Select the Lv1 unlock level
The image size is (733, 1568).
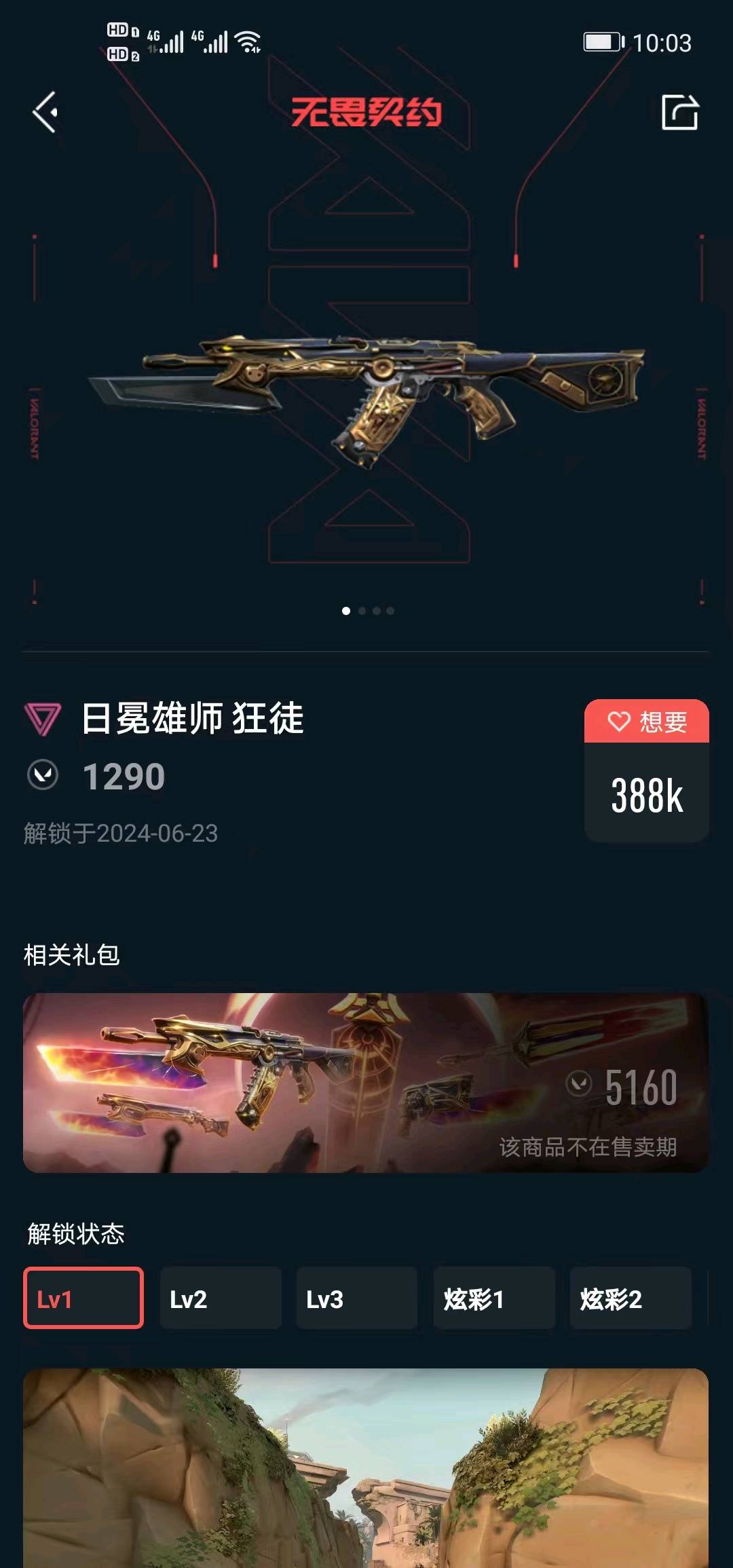pos(83,1298)
